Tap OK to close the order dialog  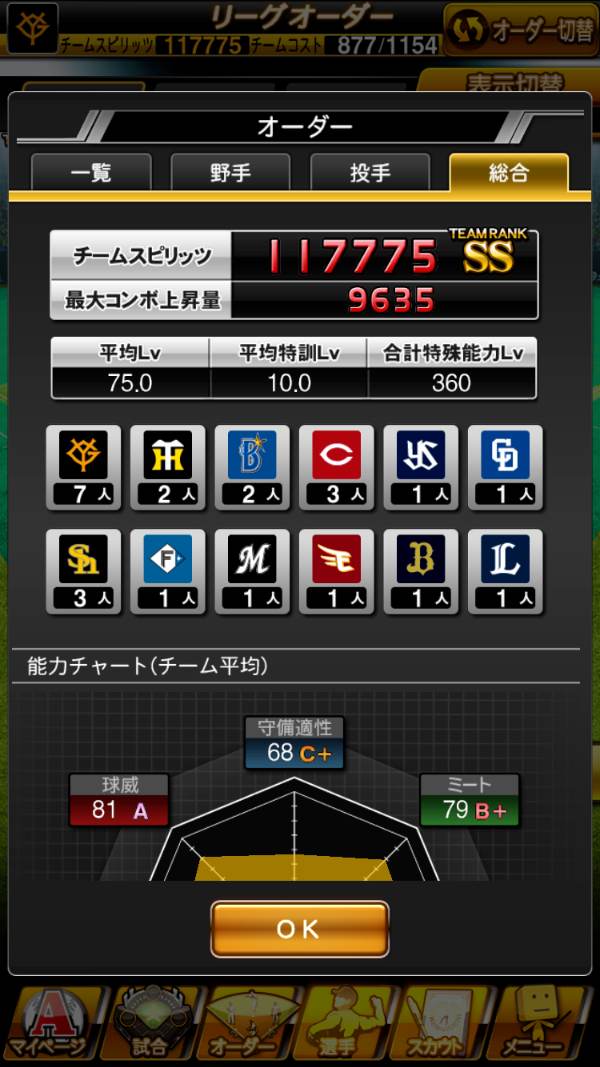click(299, 929)
